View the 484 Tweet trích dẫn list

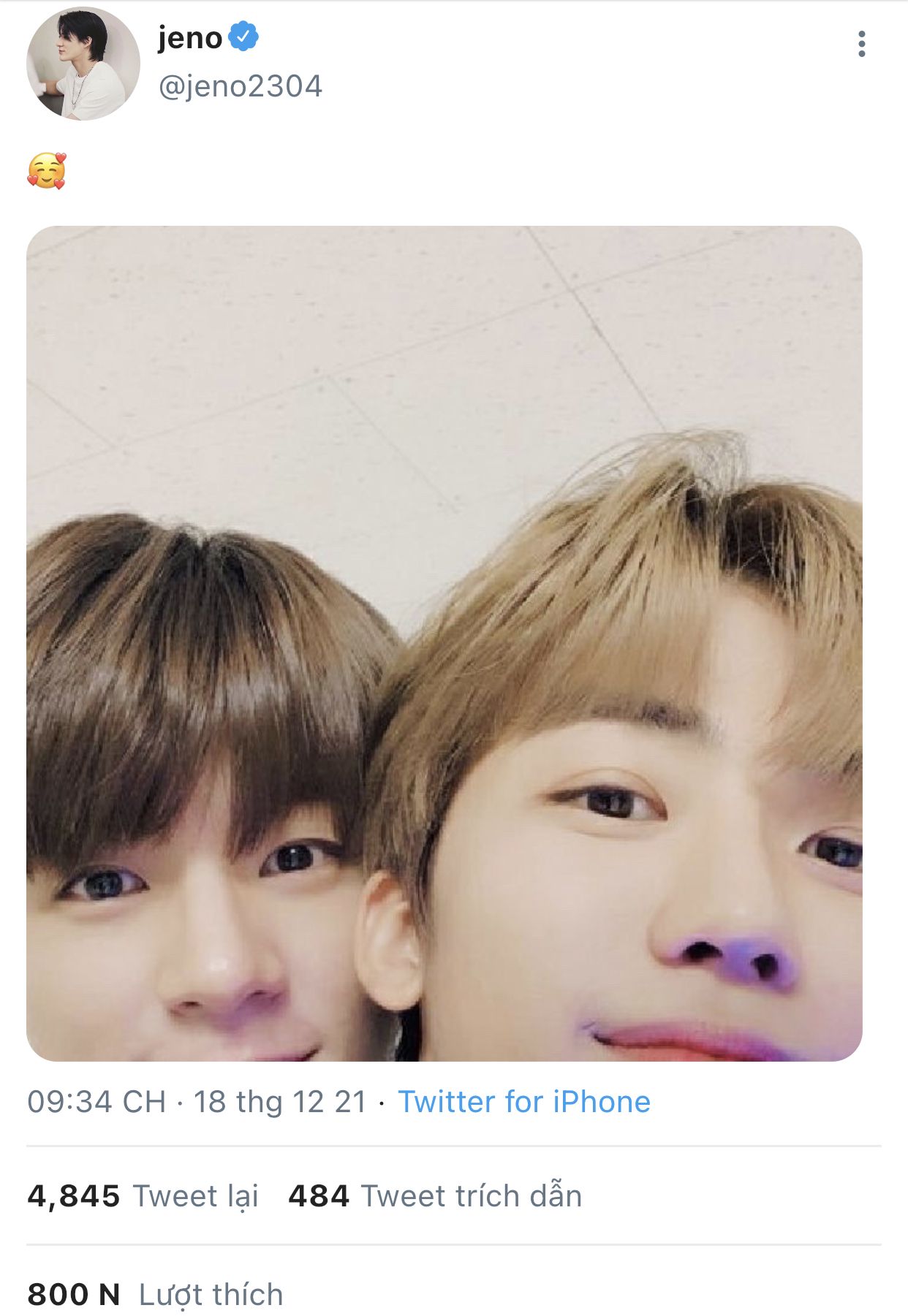pyautogui.click(x=435, y=1196)
